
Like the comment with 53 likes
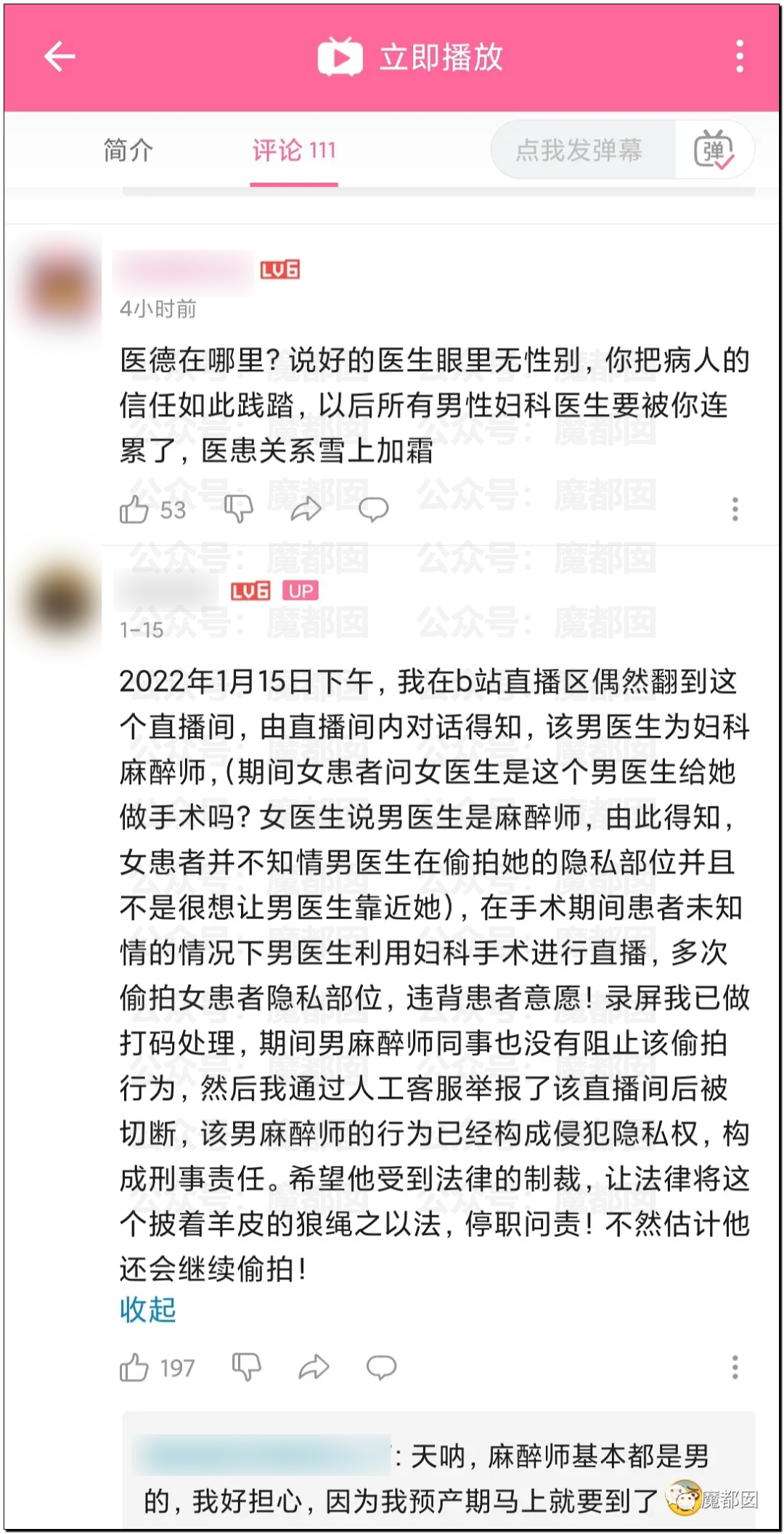[x=134, y=510]
